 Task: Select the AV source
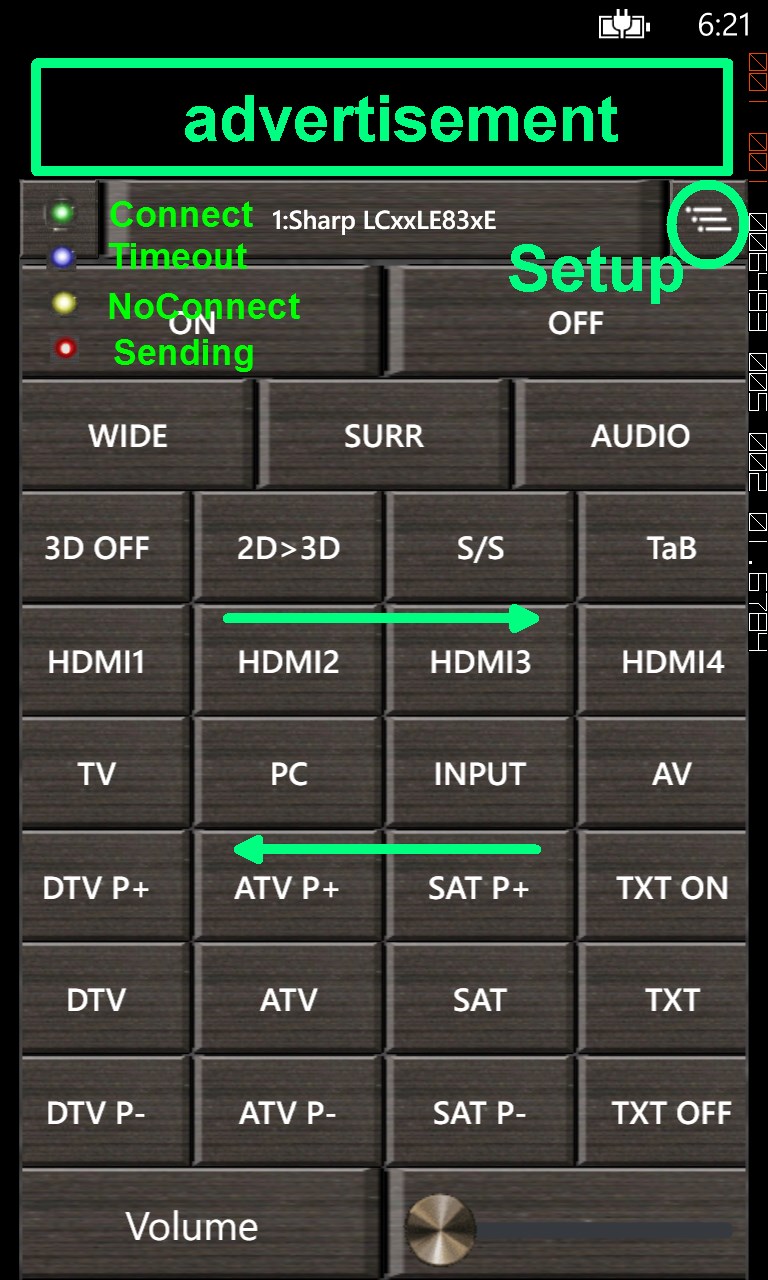[x=672, y=774]
